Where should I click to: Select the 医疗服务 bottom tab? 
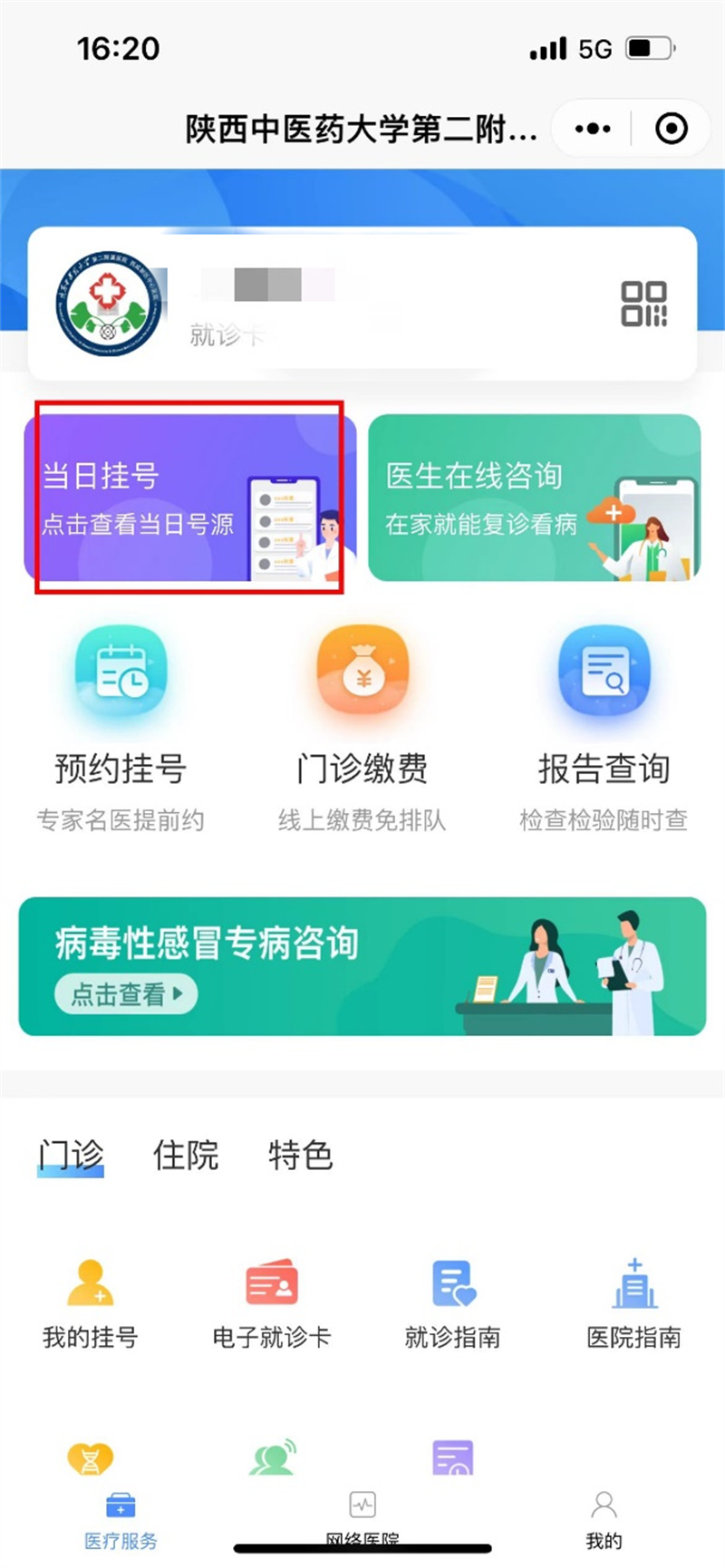click(121, 1518)
